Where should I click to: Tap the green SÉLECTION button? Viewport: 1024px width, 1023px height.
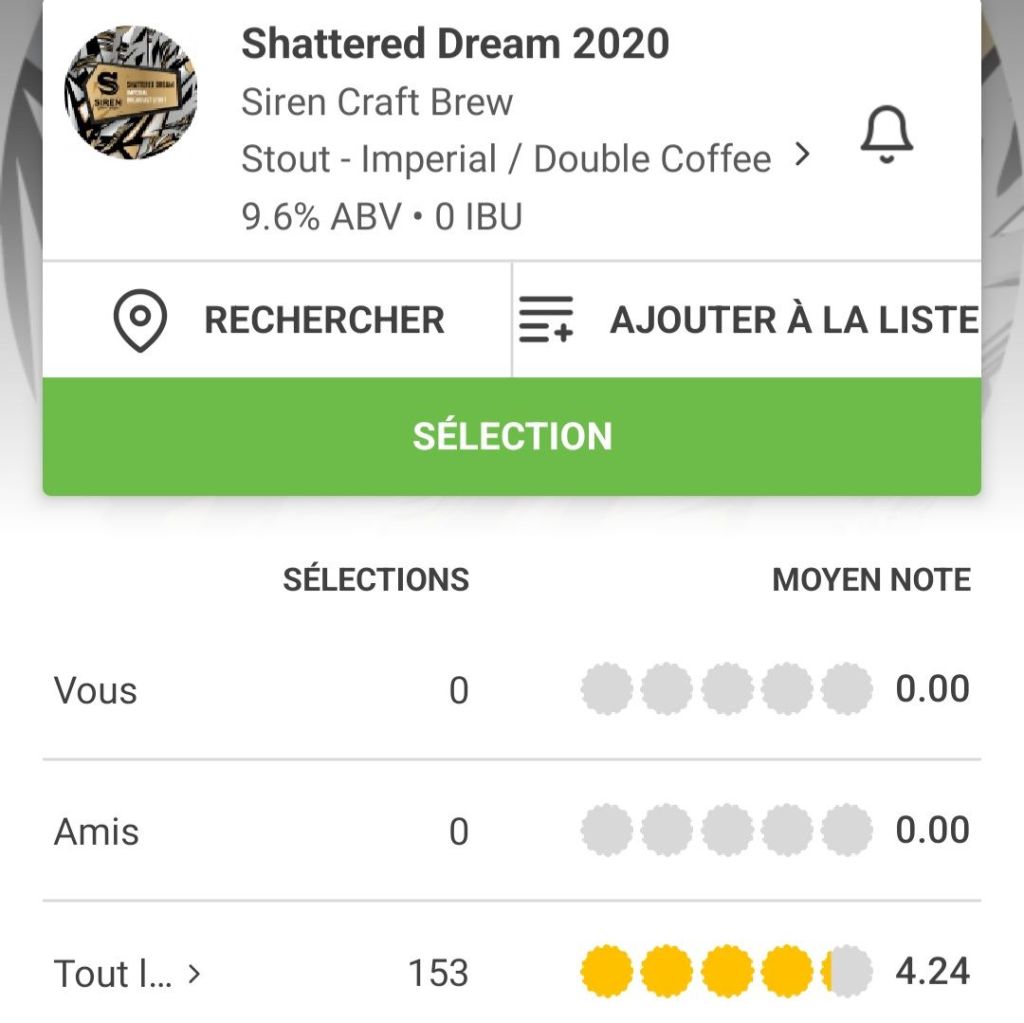512,436
